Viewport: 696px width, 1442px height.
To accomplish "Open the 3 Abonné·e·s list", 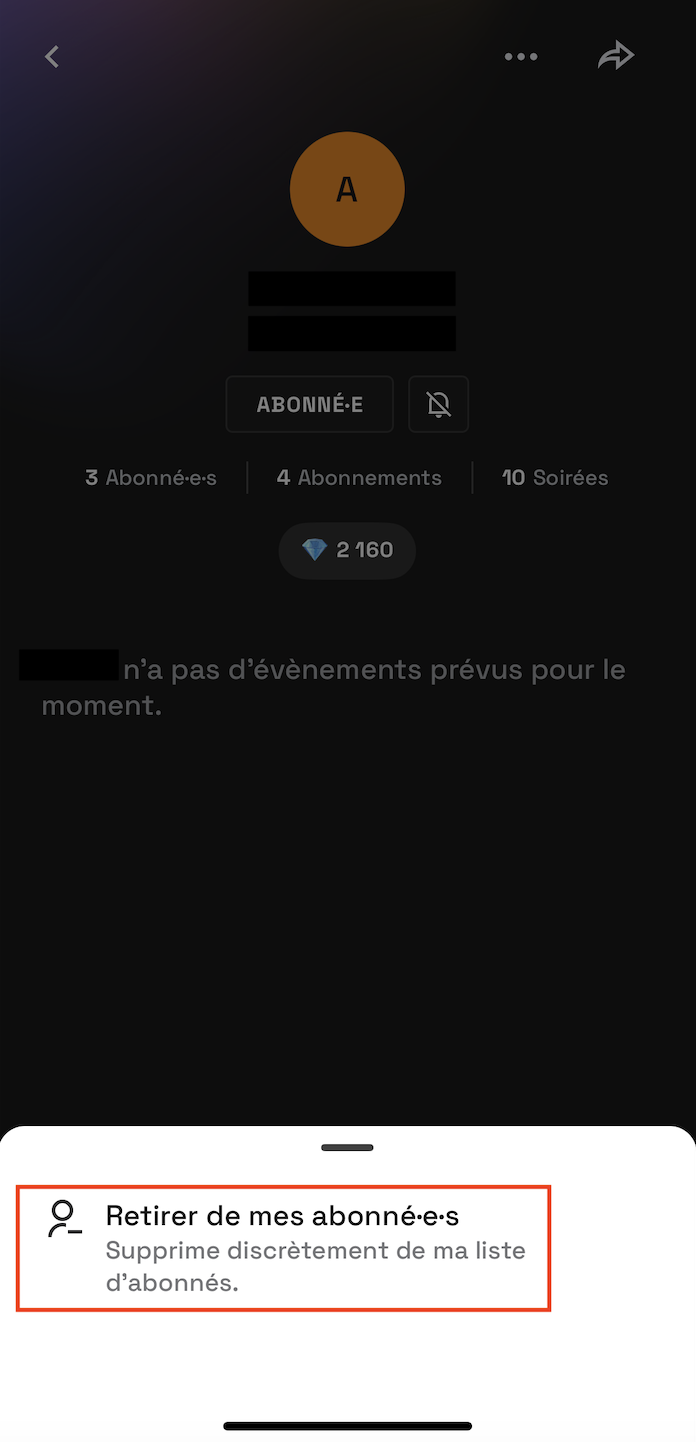I will tap(151, 478).
